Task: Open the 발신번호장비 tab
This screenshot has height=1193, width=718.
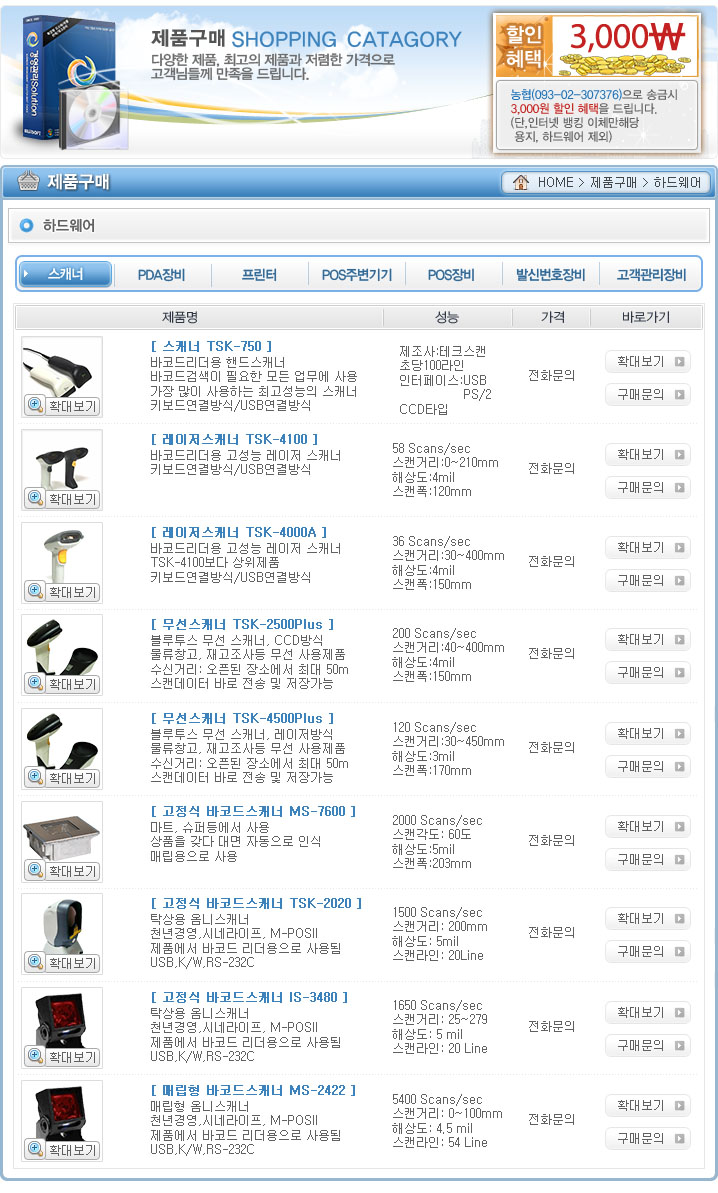Action: click(x=550, y=275)
